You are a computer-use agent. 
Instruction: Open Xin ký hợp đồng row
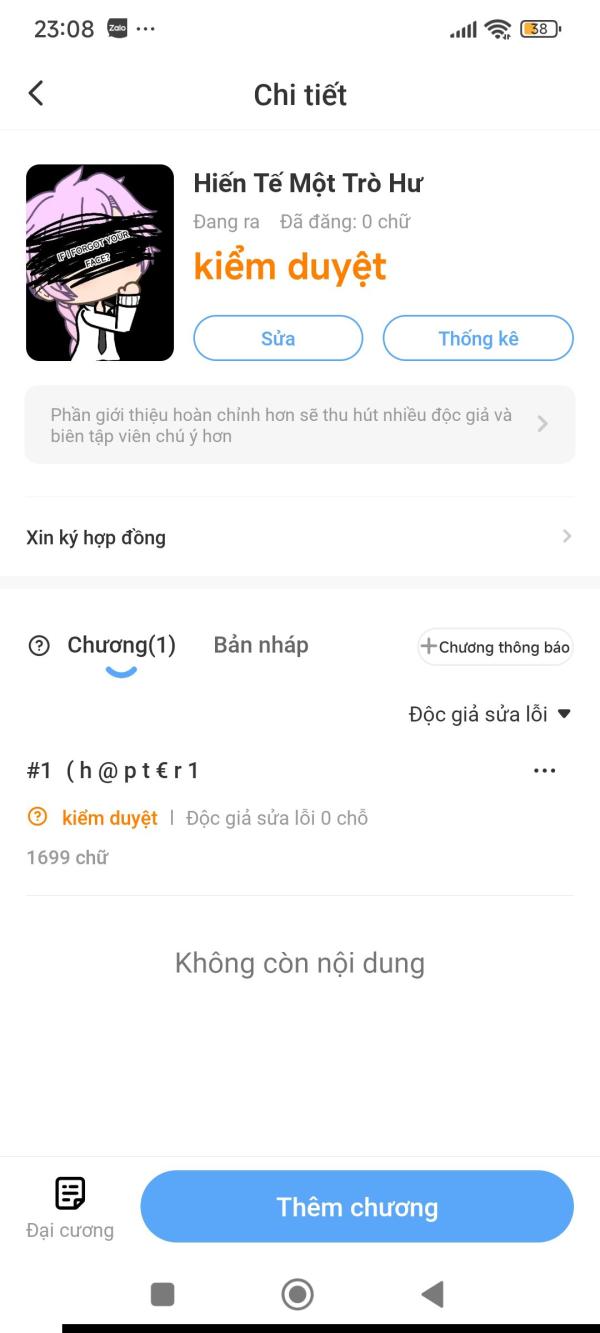click(300, 537)
